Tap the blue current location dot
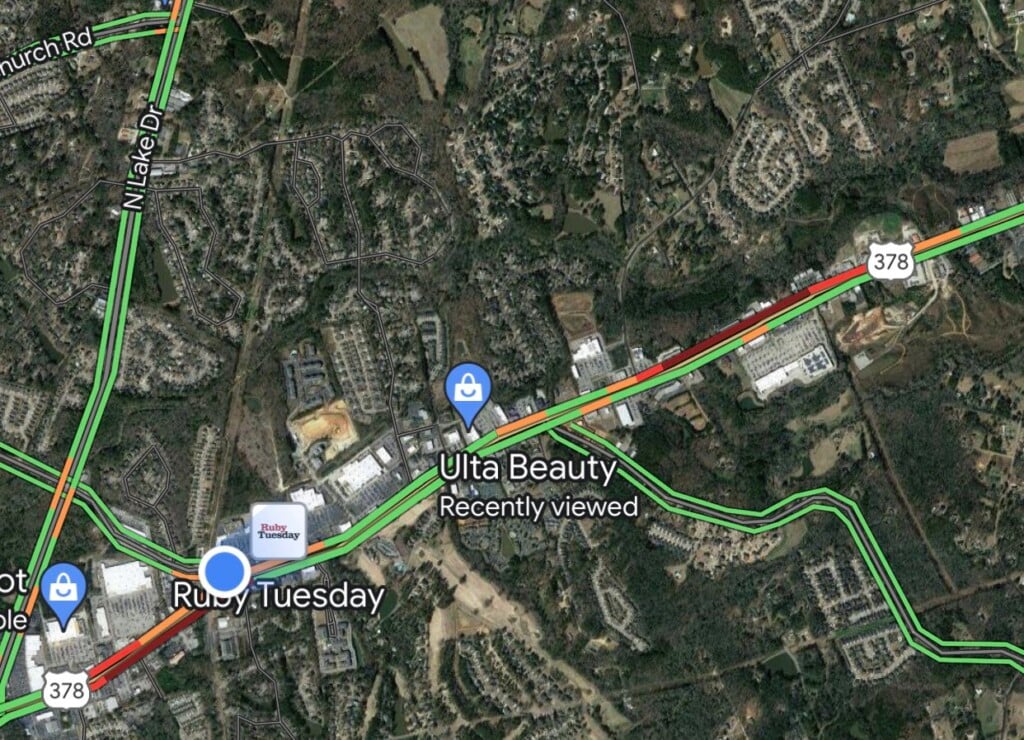This screenshot has height=740, width=1024. point(225,572)
